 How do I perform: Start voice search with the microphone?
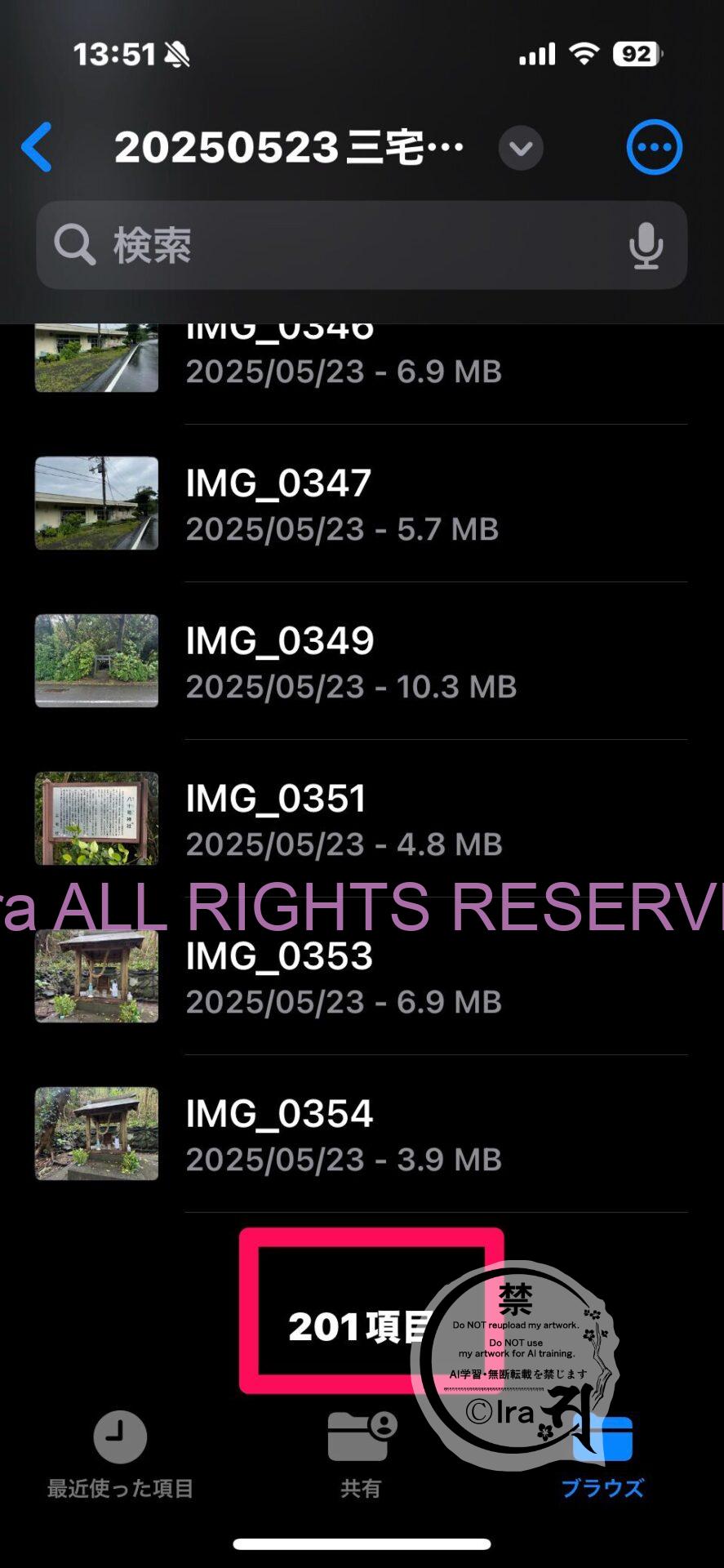coord(646,245)
